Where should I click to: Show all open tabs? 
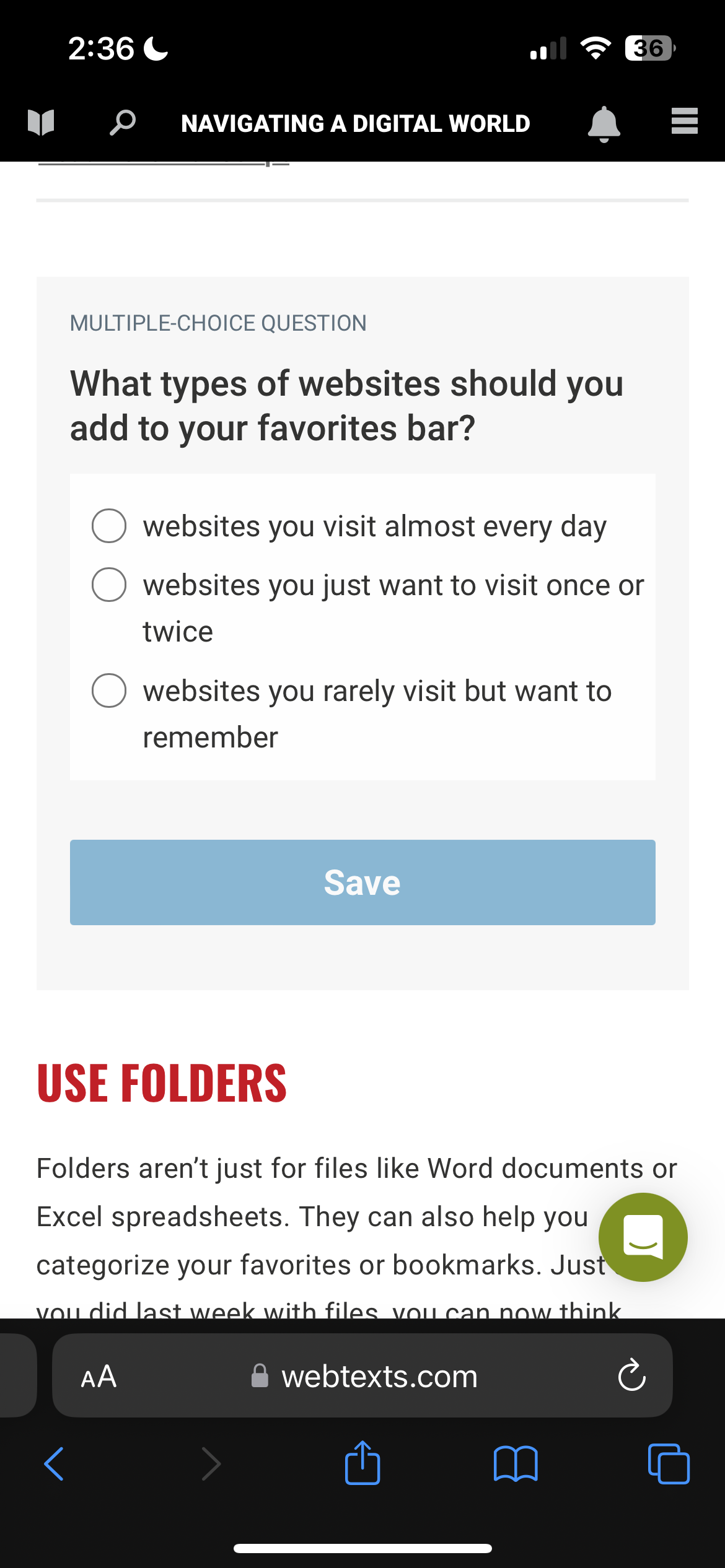pos(668,1464)
